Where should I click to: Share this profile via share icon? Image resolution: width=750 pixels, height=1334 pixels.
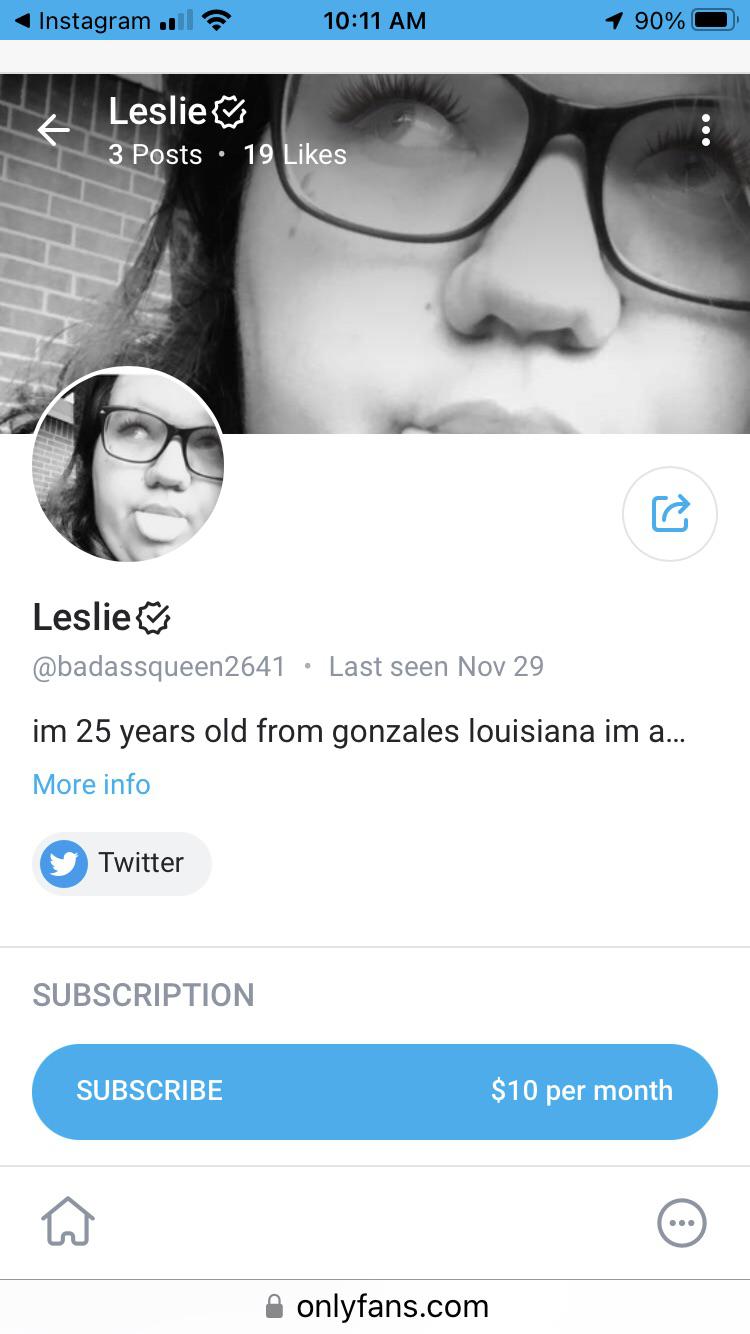[670, 514]
